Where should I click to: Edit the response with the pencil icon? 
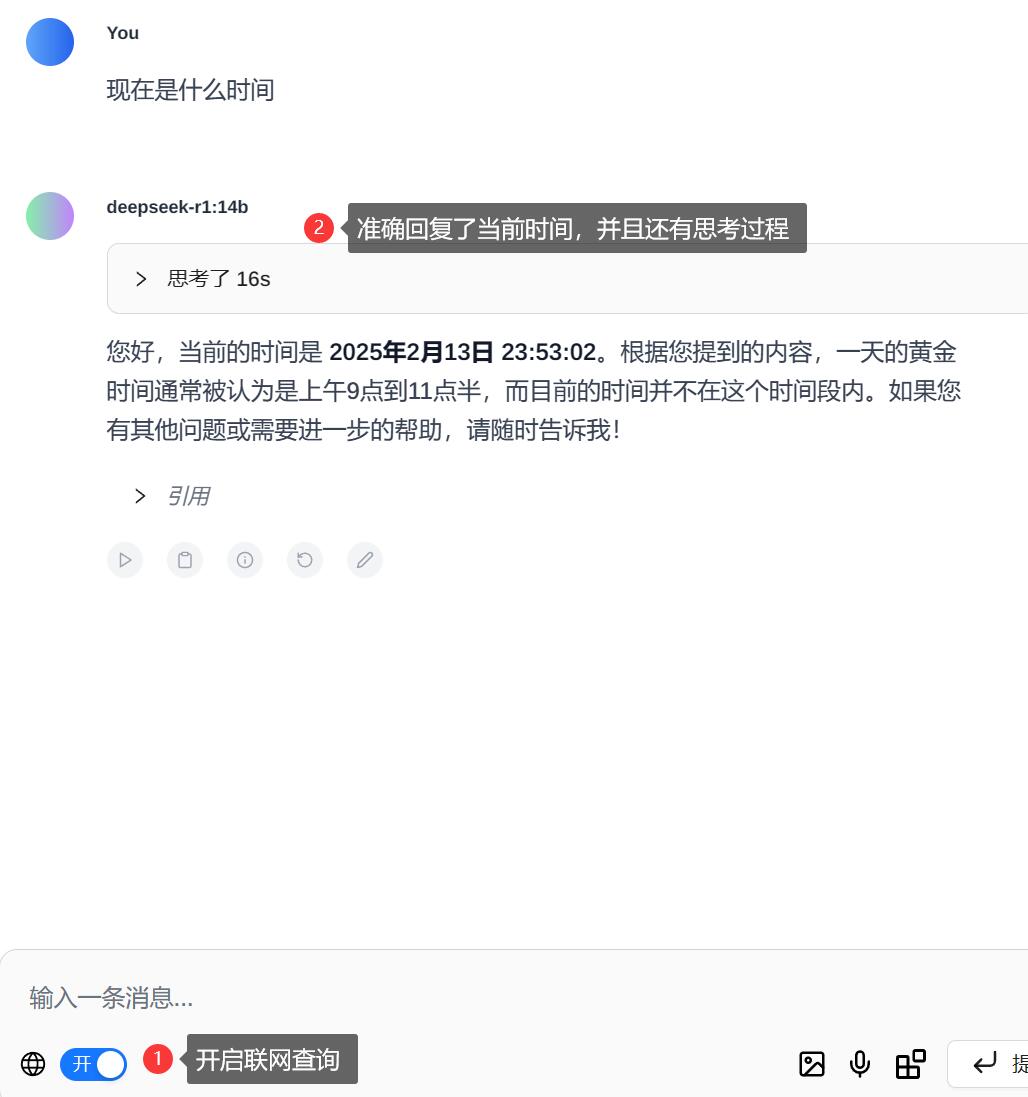click(x=365, y=560)
